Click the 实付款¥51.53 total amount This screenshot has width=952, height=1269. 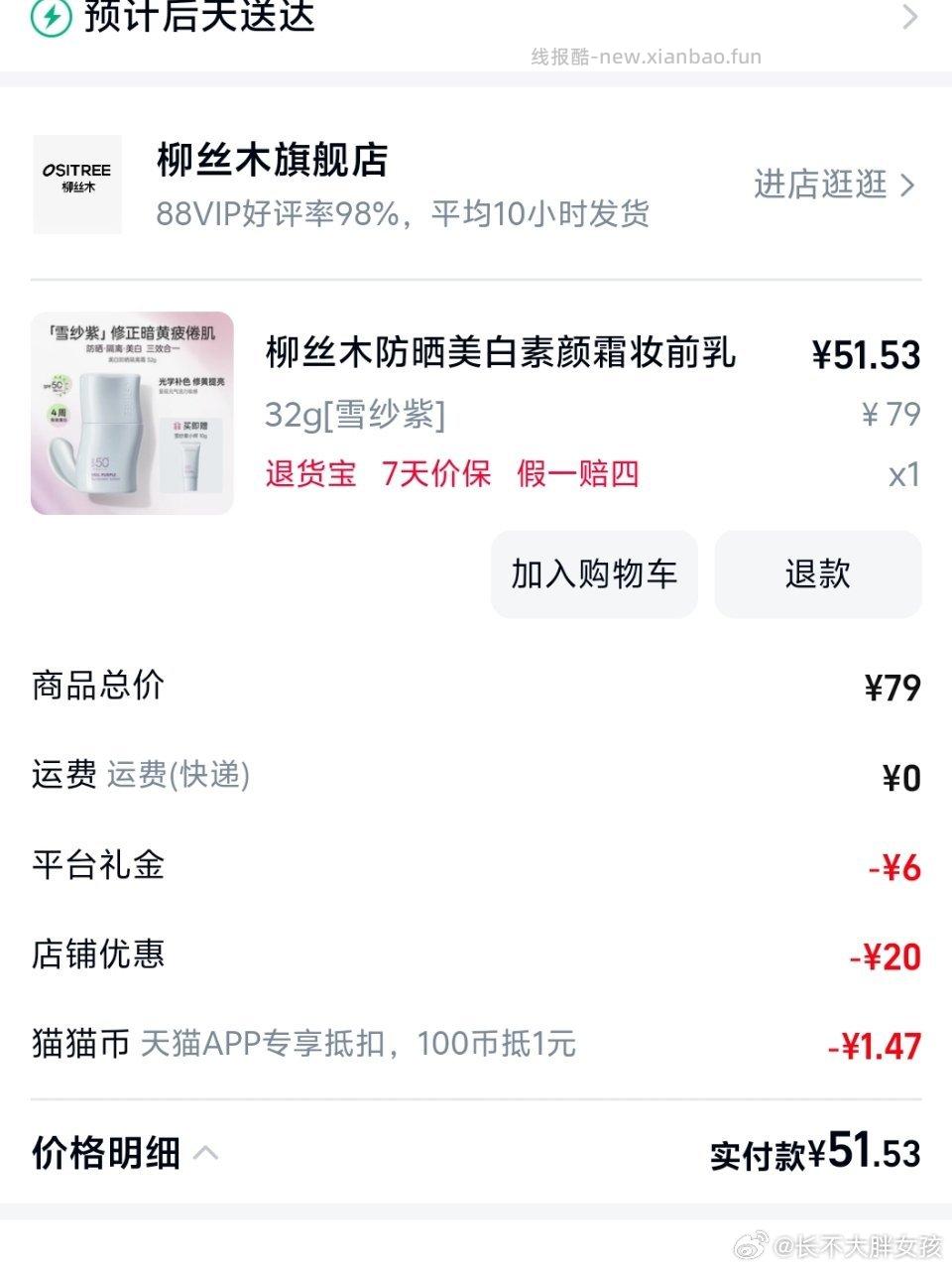(815, 1155)
